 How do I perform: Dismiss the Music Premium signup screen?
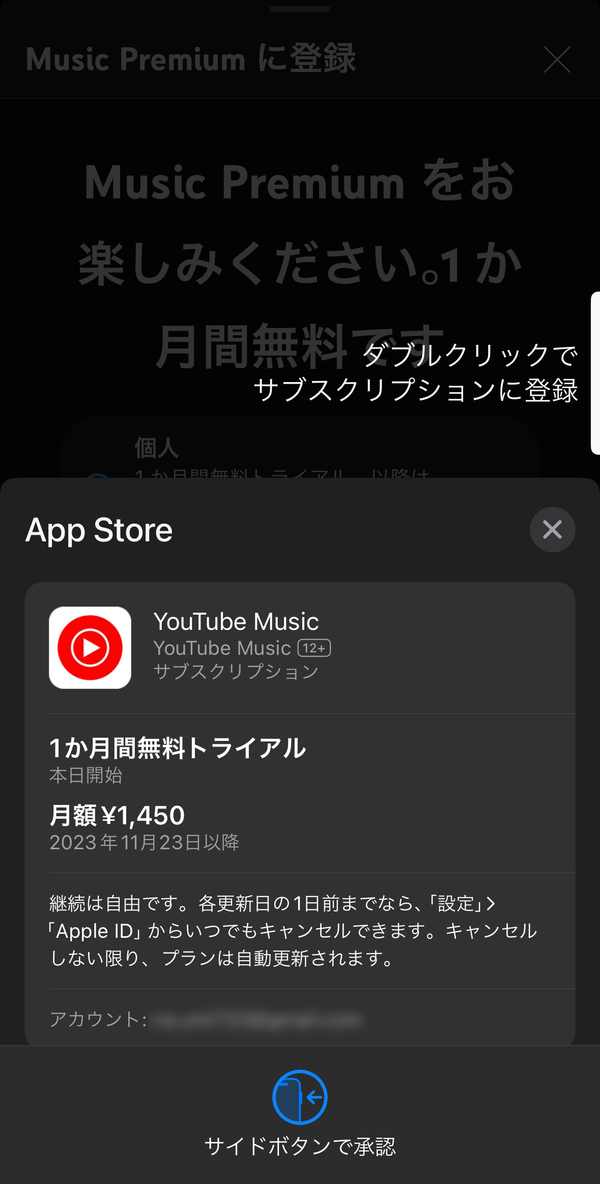tap(557, 60)
